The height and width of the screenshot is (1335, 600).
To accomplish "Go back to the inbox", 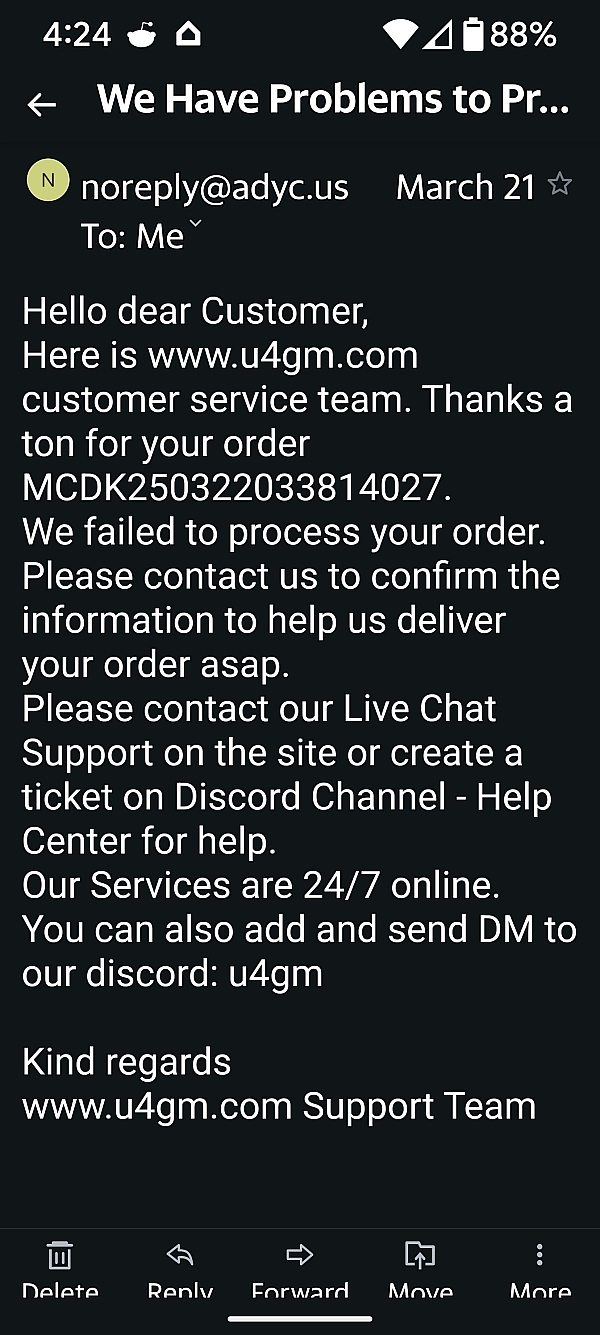I will pyautogui.click(x=42, y=104).
